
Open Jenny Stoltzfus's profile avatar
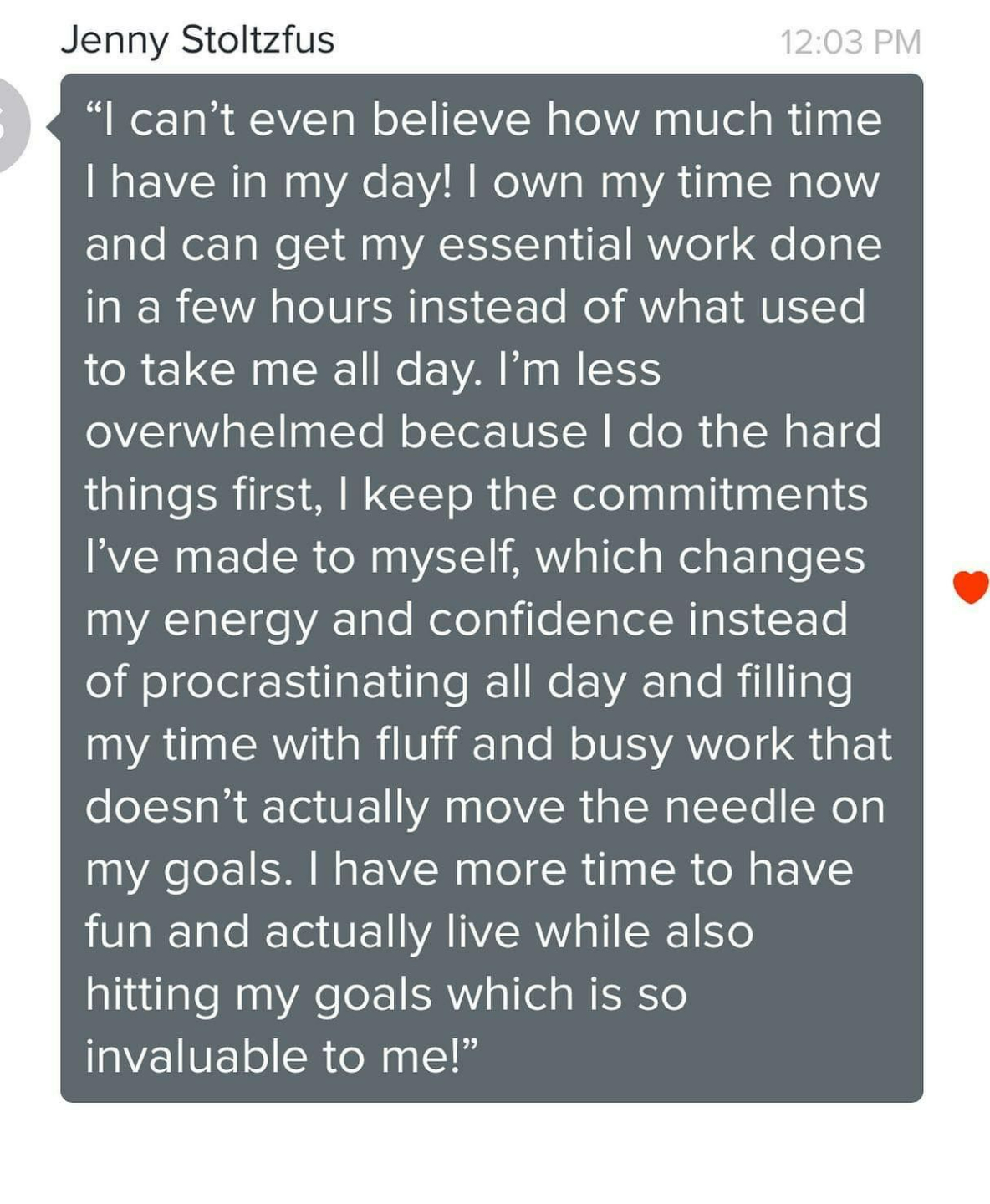[x=10, y=125]
